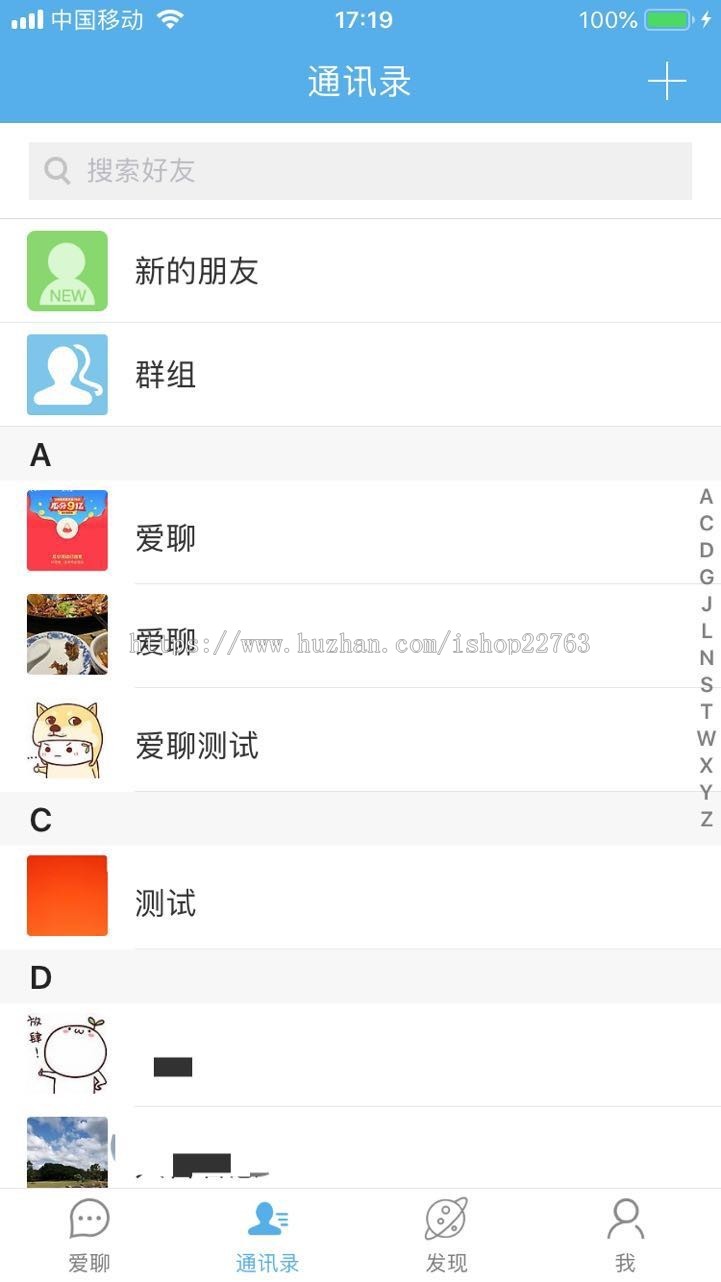Click the search magnifier icon
Image resolution: width=721 pixels, height=1282 pixels.
tap(56, 170)
